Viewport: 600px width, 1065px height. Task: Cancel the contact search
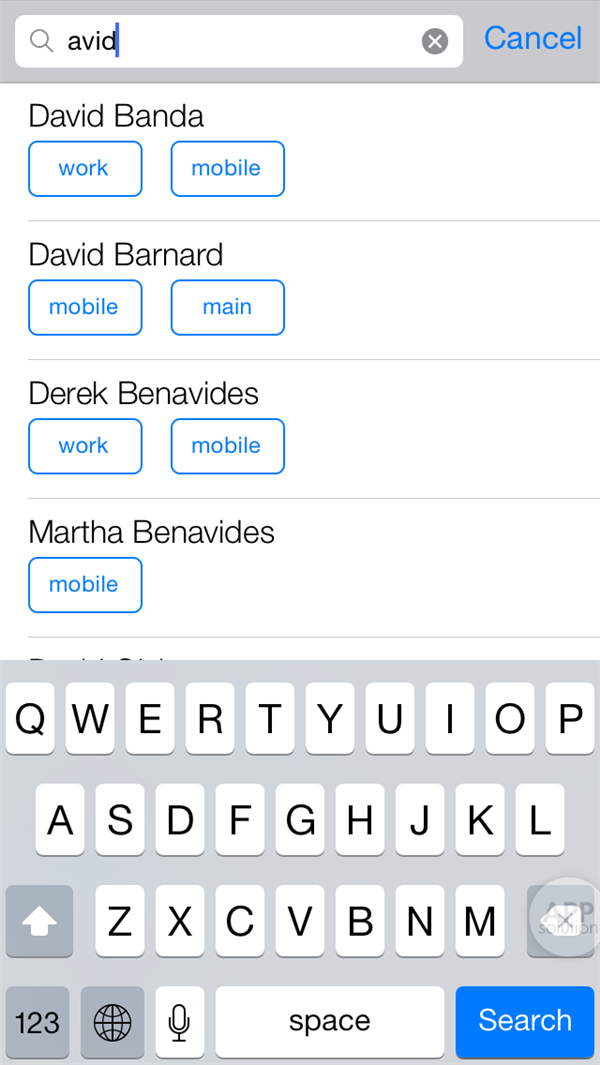point(532,39)
